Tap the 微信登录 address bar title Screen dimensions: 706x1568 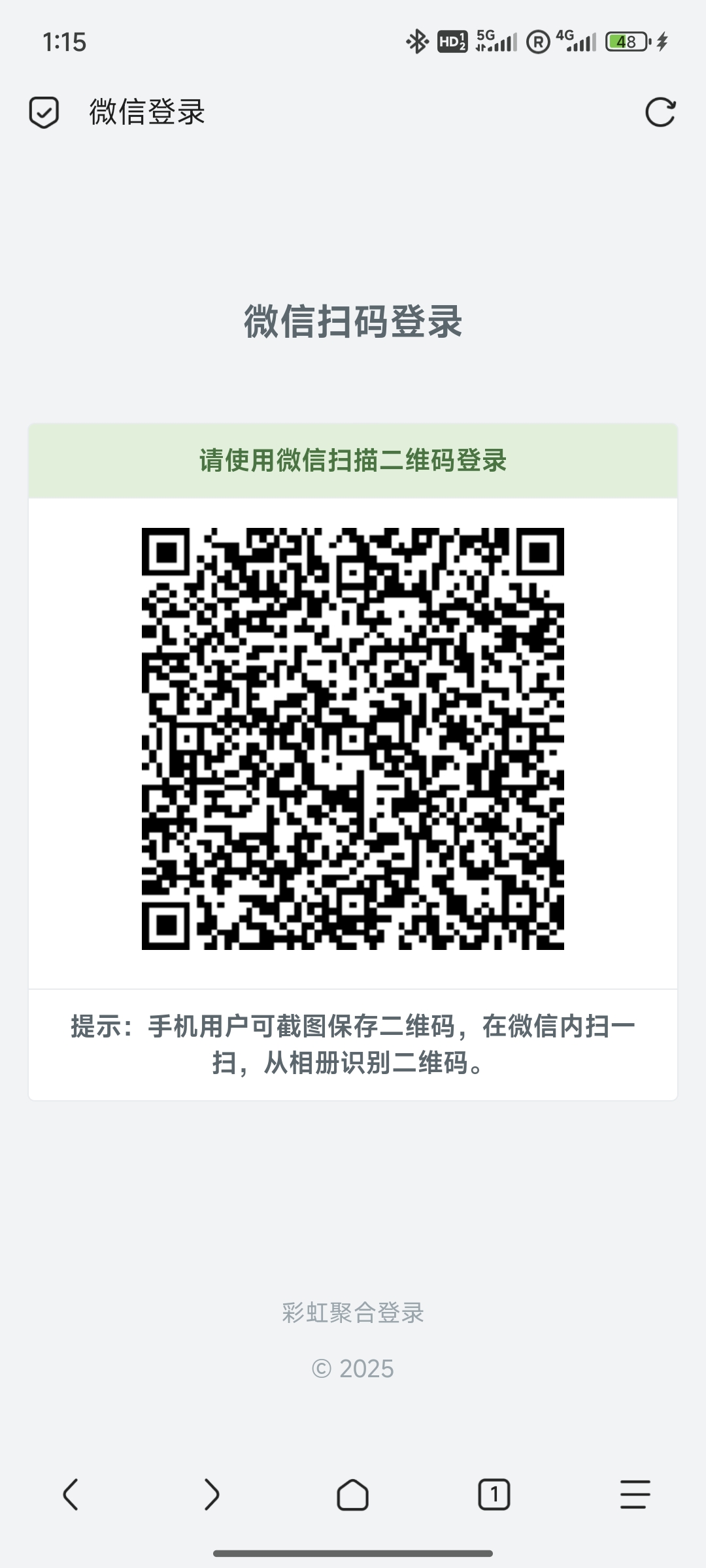[x=147, y=112]
